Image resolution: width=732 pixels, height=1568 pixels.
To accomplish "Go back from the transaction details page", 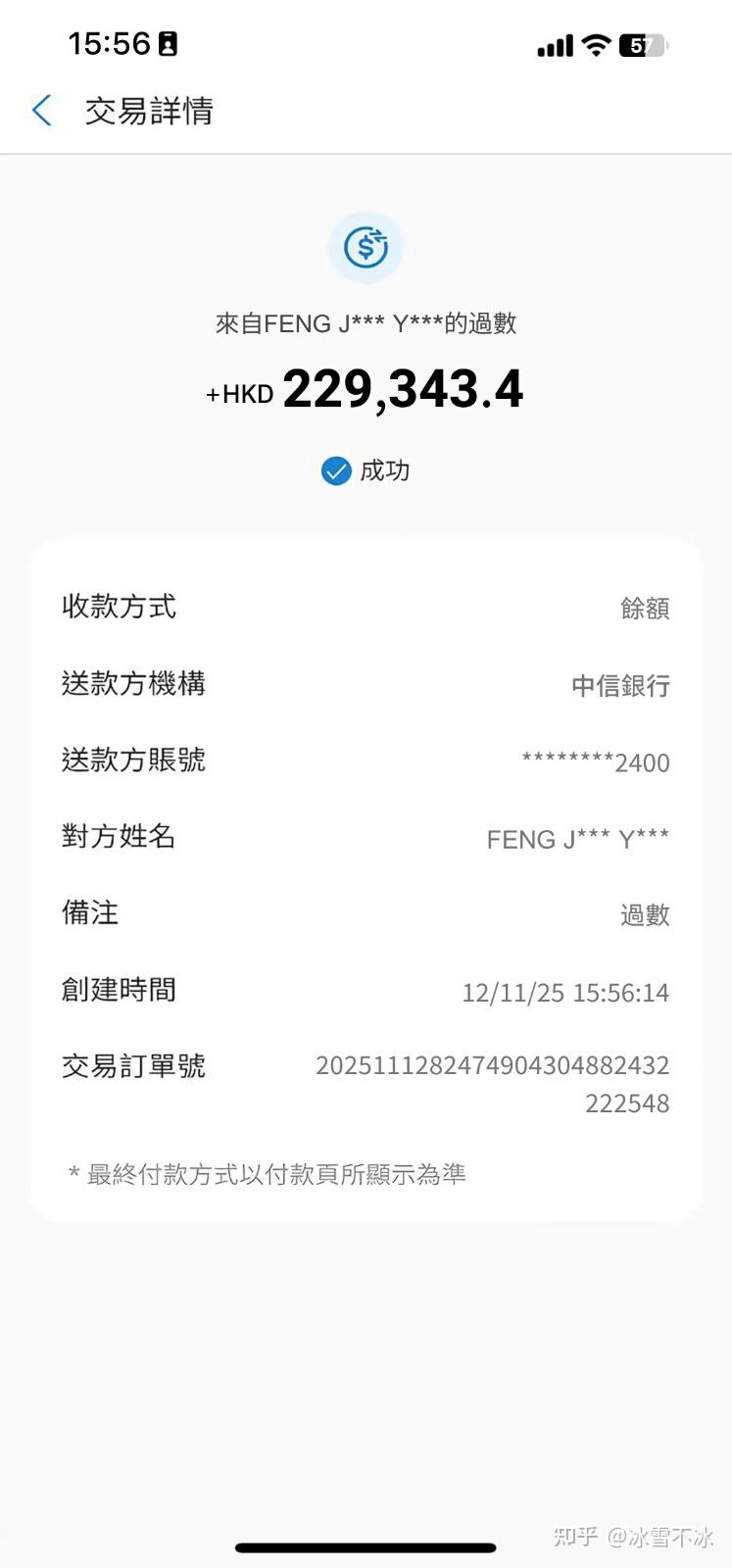I will [x=42, y=111].
